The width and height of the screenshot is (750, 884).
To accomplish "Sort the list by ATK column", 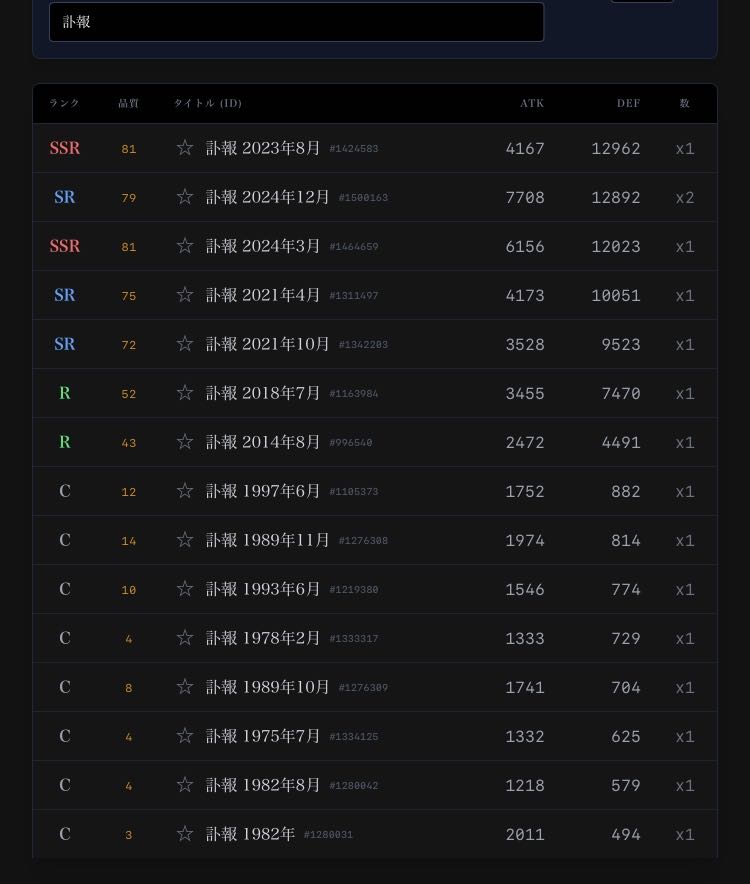I will point(532,103).
